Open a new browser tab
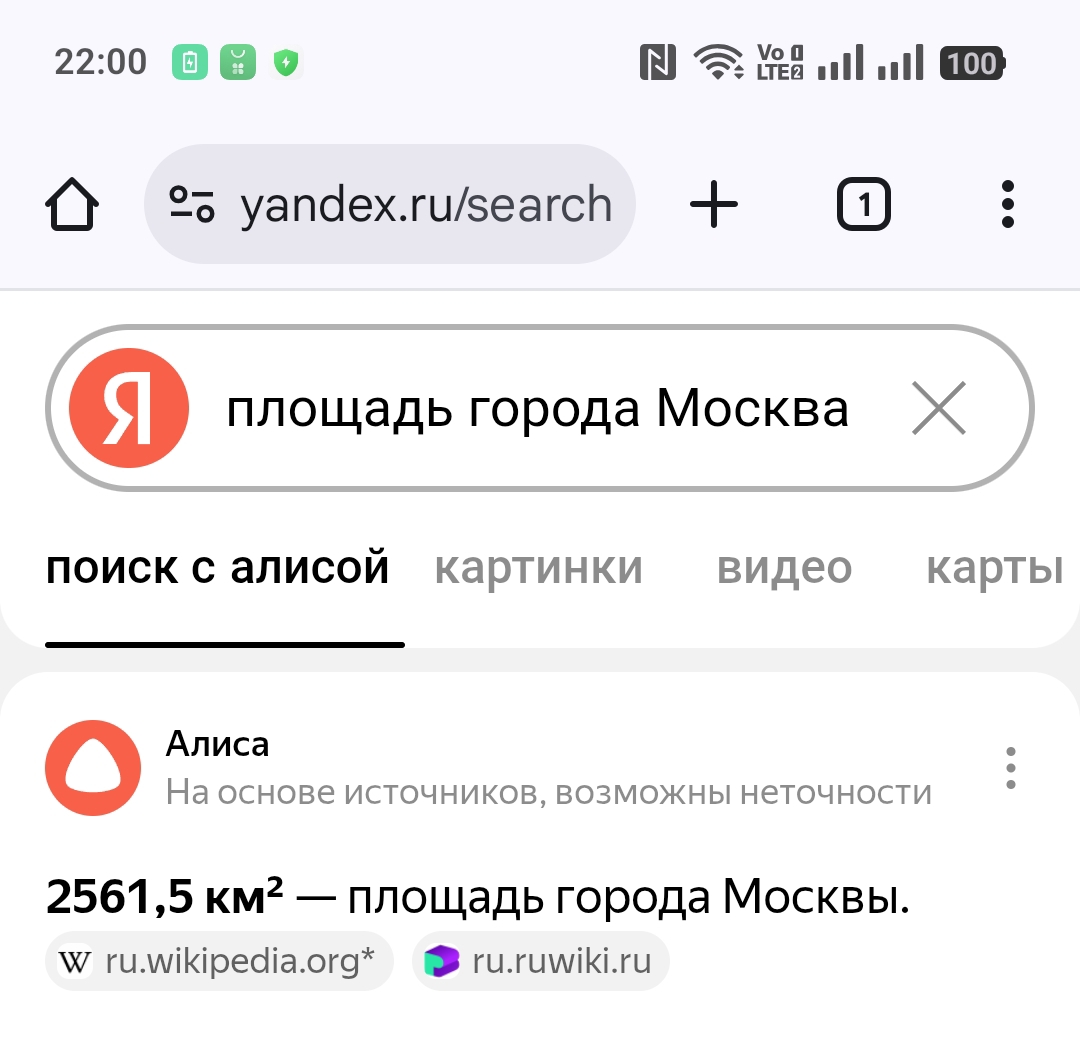 click(714, 206)
